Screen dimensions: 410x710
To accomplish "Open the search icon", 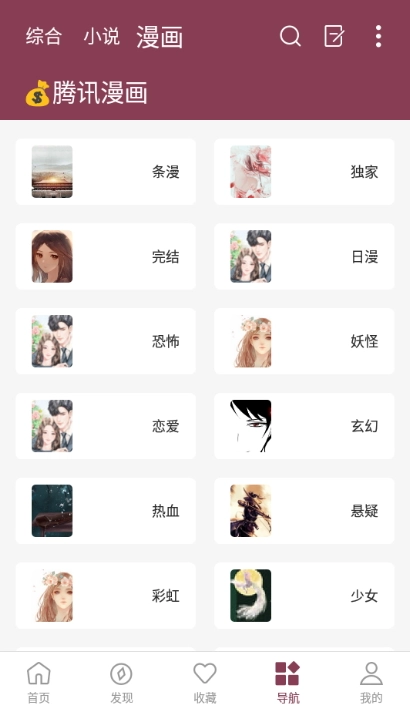I will 290,36.
